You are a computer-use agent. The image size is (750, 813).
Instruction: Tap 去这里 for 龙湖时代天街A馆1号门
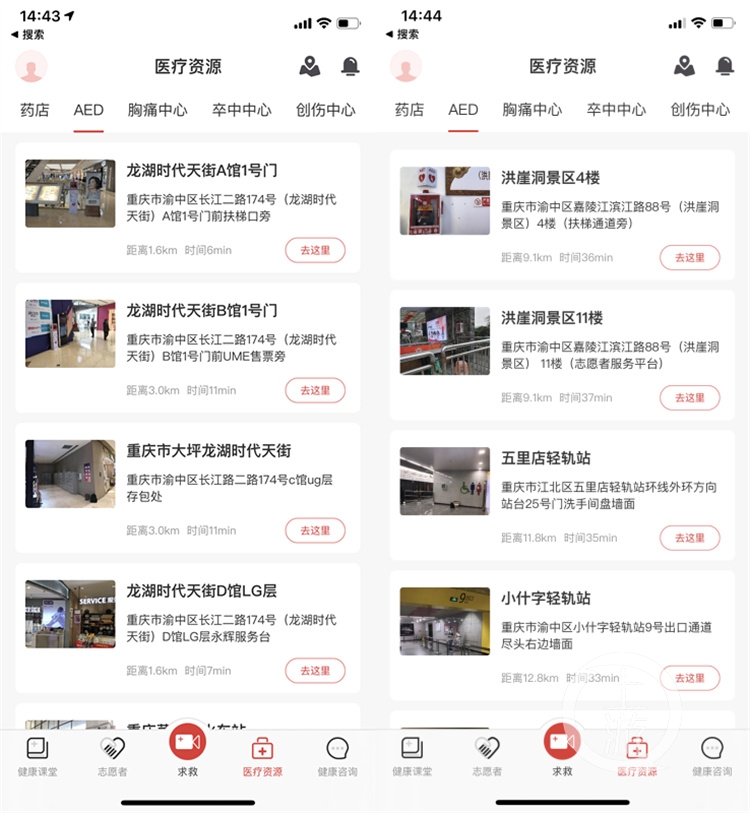click(x=315, y=251)
